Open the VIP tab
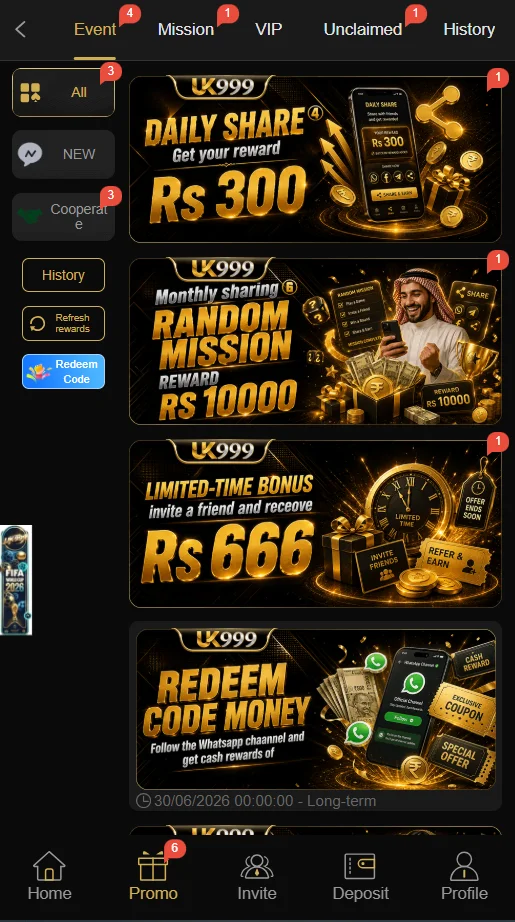The height and width of the screenshot is (922, 515). pyautogui.click(x=269, y=29)
